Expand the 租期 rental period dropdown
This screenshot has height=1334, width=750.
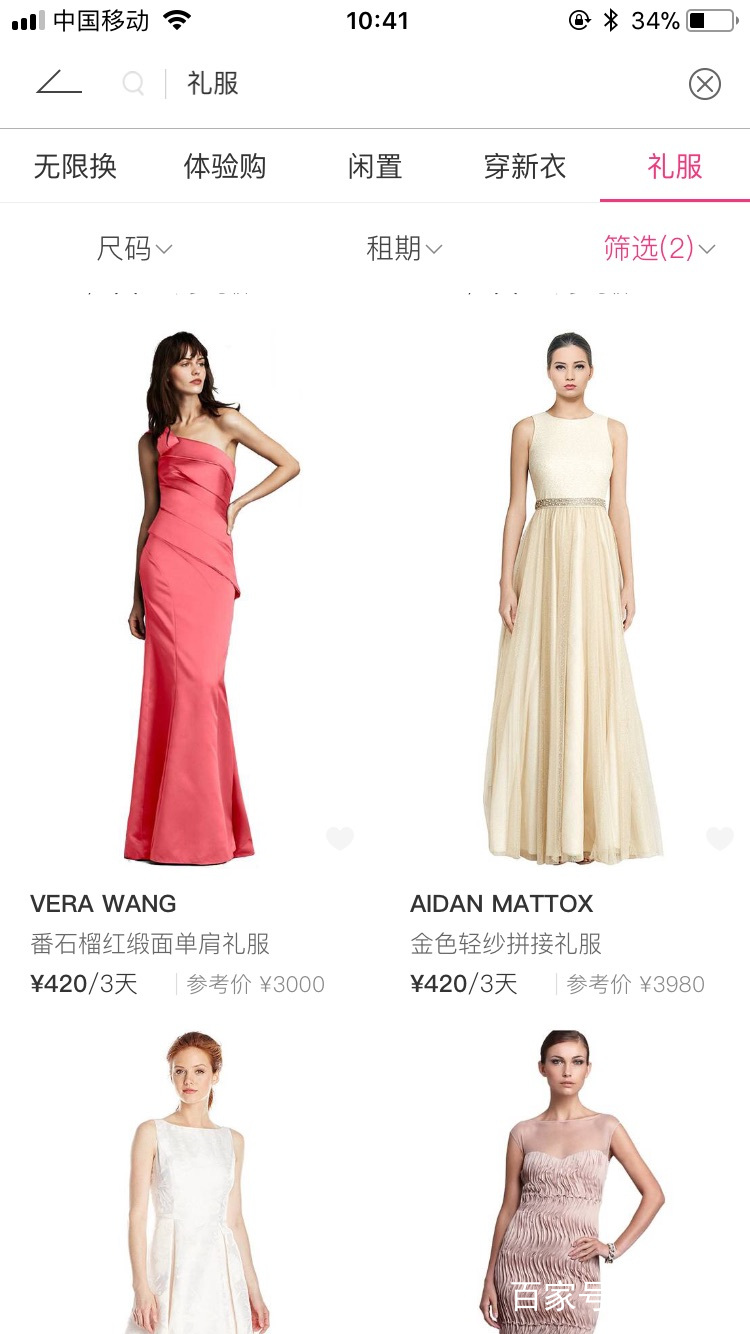coord(404,248)
